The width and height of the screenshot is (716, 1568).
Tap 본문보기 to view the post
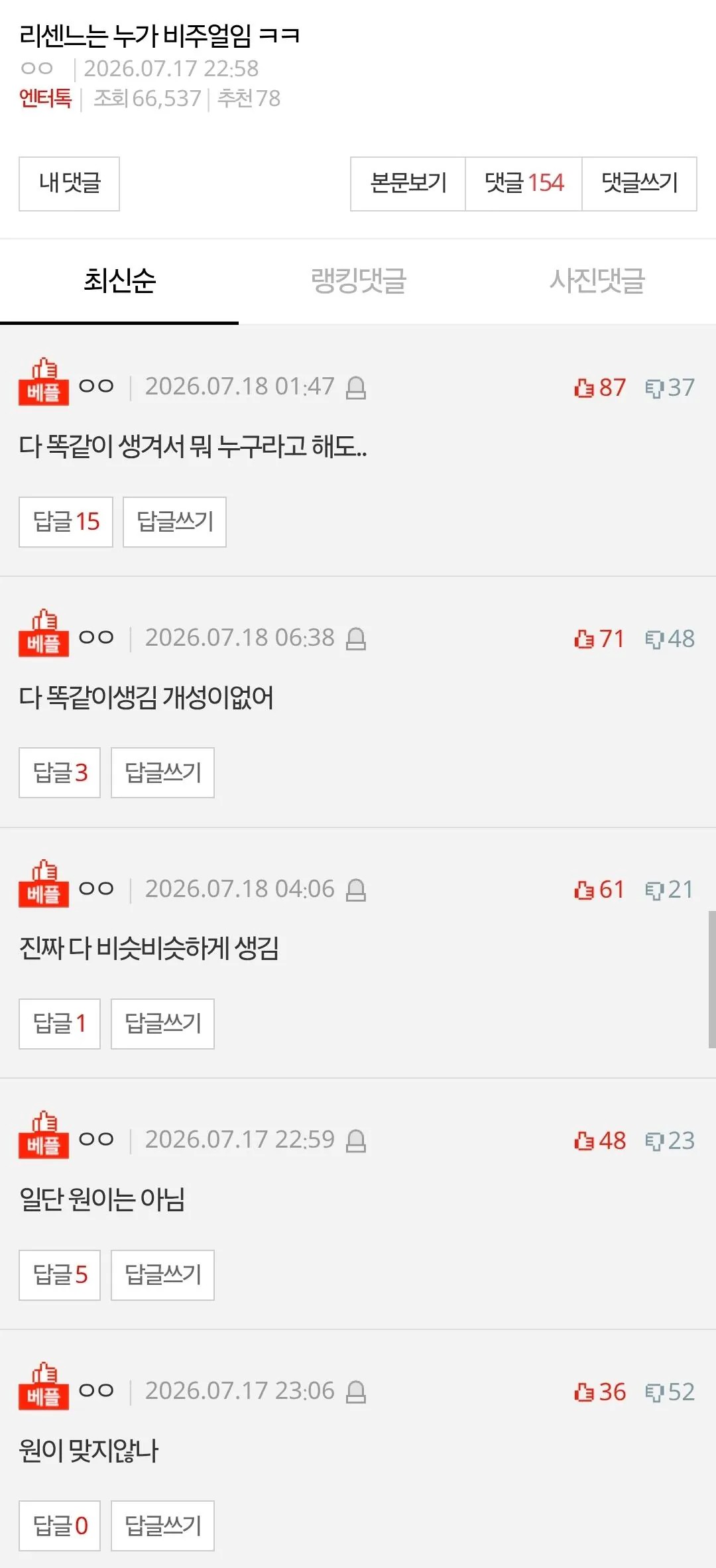click(408, 184)
